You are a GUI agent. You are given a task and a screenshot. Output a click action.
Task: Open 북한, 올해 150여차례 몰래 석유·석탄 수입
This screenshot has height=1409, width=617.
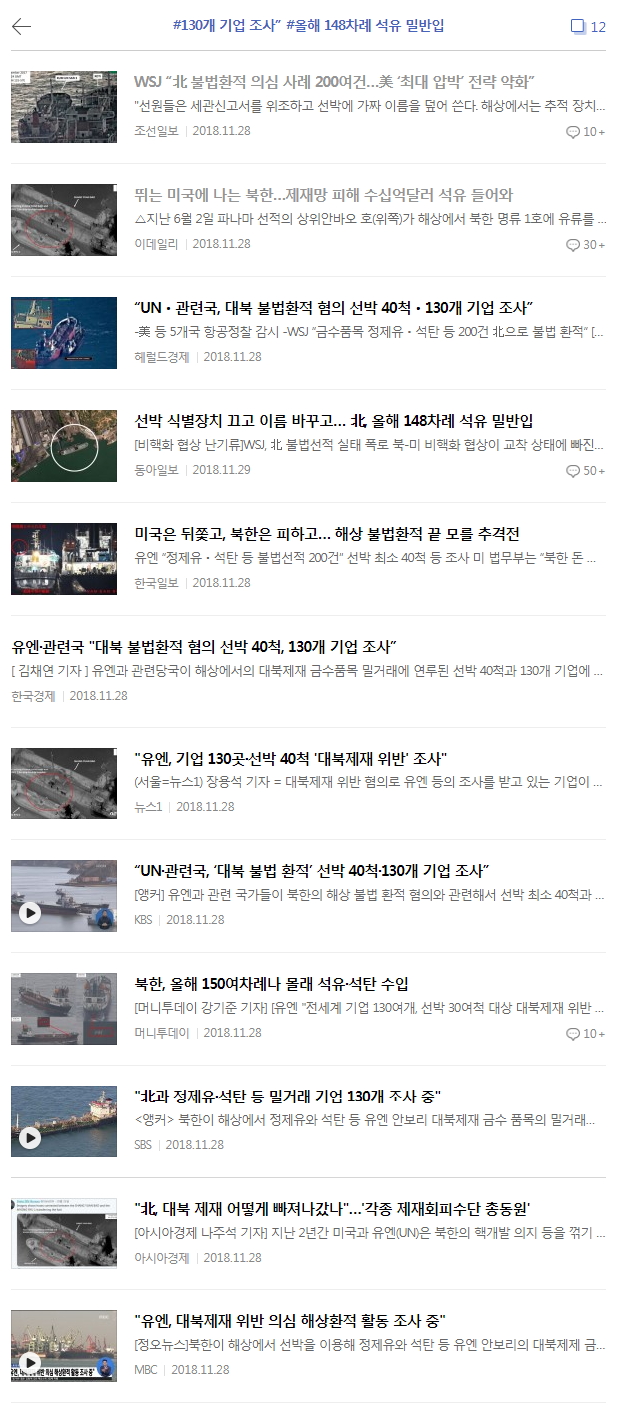(x=271, y=985)
